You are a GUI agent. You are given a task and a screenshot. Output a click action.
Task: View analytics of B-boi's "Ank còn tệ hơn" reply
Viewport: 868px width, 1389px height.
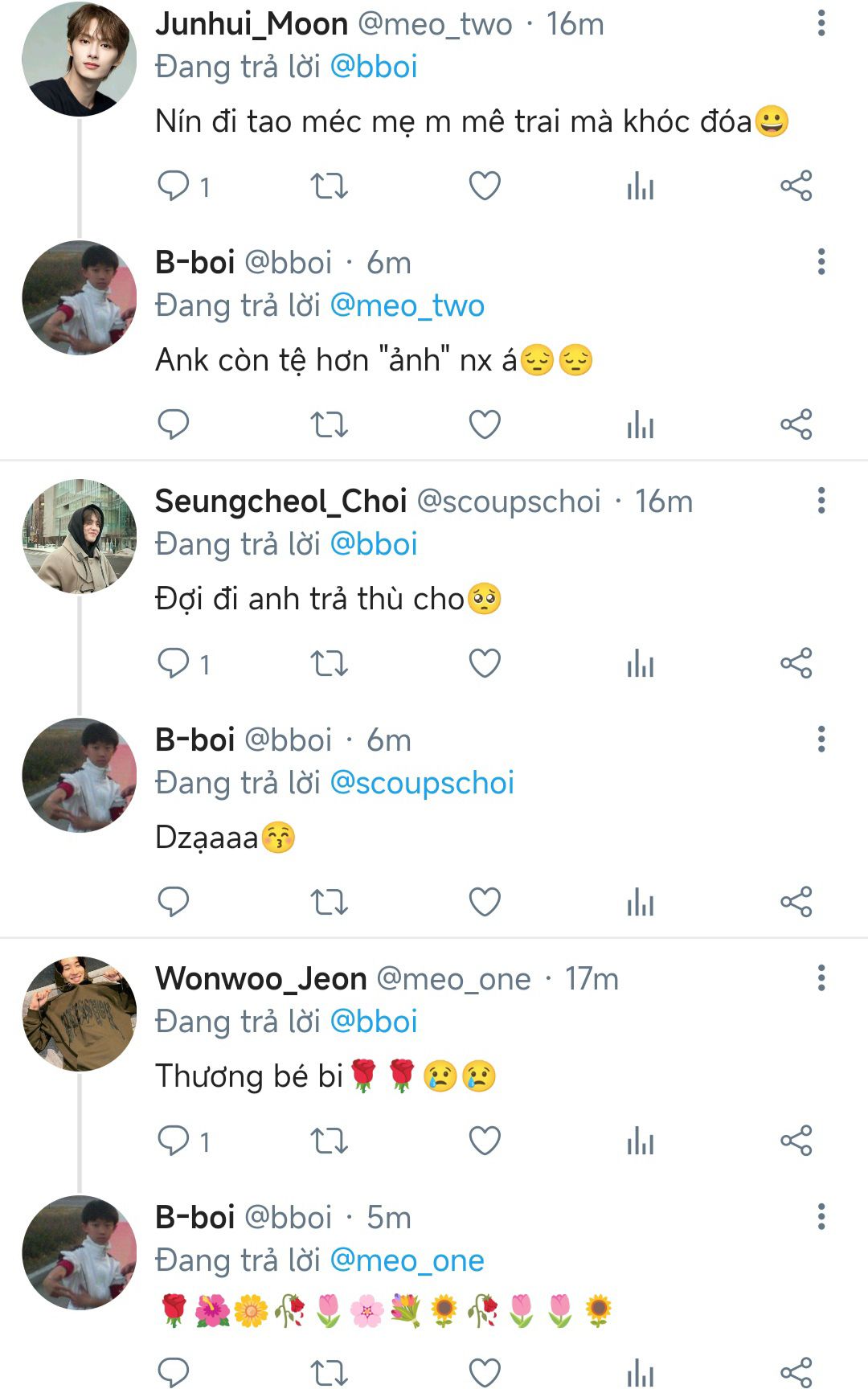tap(640, 424)
